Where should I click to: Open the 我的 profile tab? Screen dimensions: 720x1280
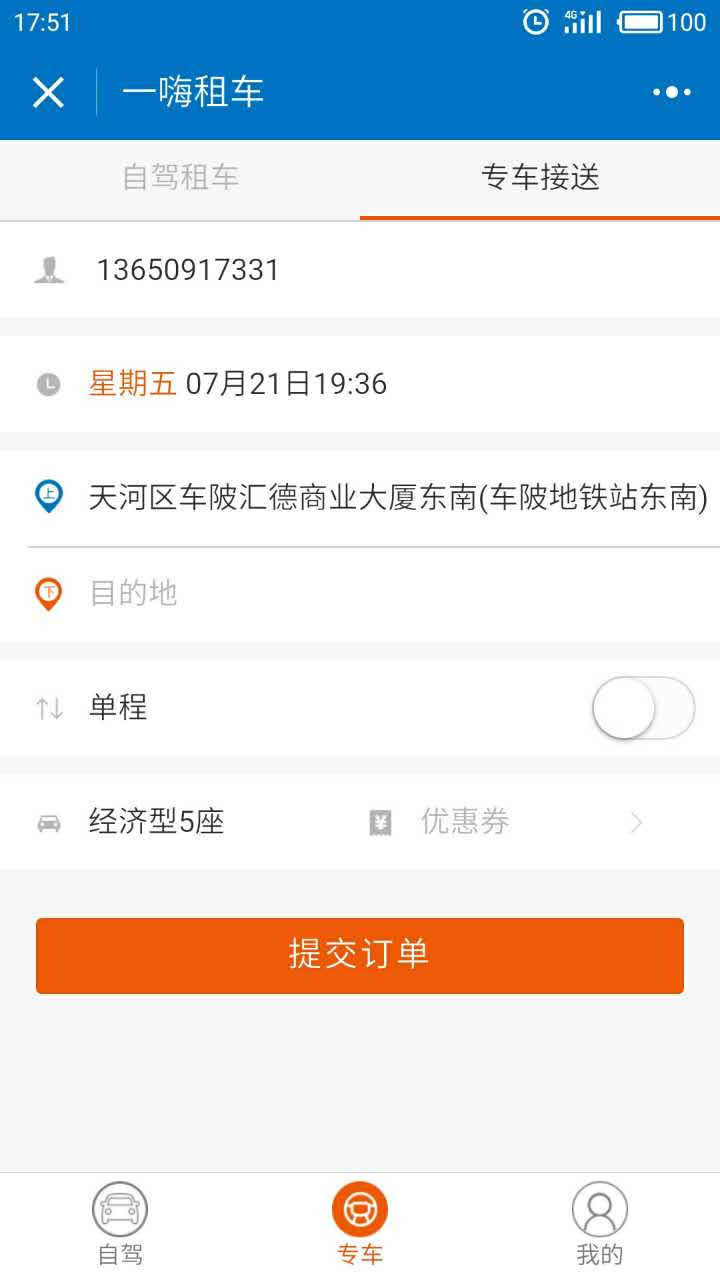click(x=599, y=1222)
